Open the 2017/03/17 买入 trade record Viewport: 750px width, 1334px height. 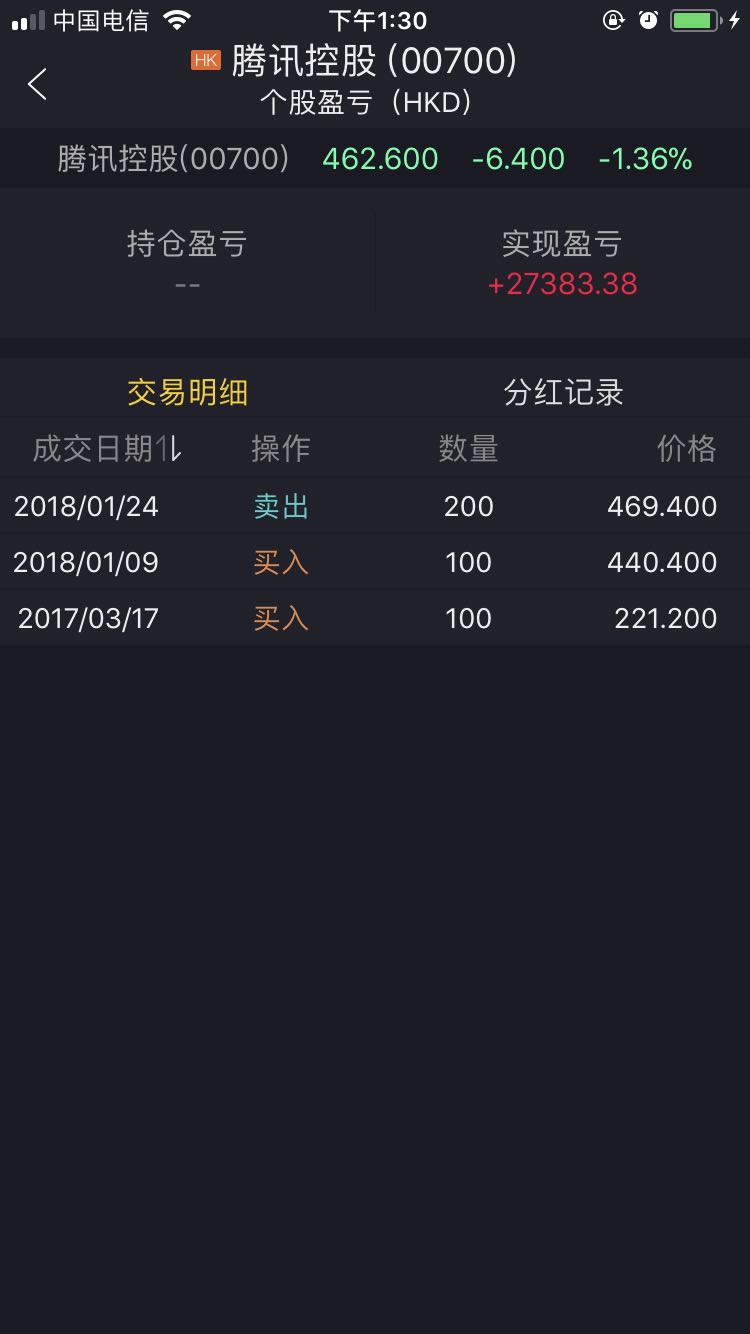(375, 618)
